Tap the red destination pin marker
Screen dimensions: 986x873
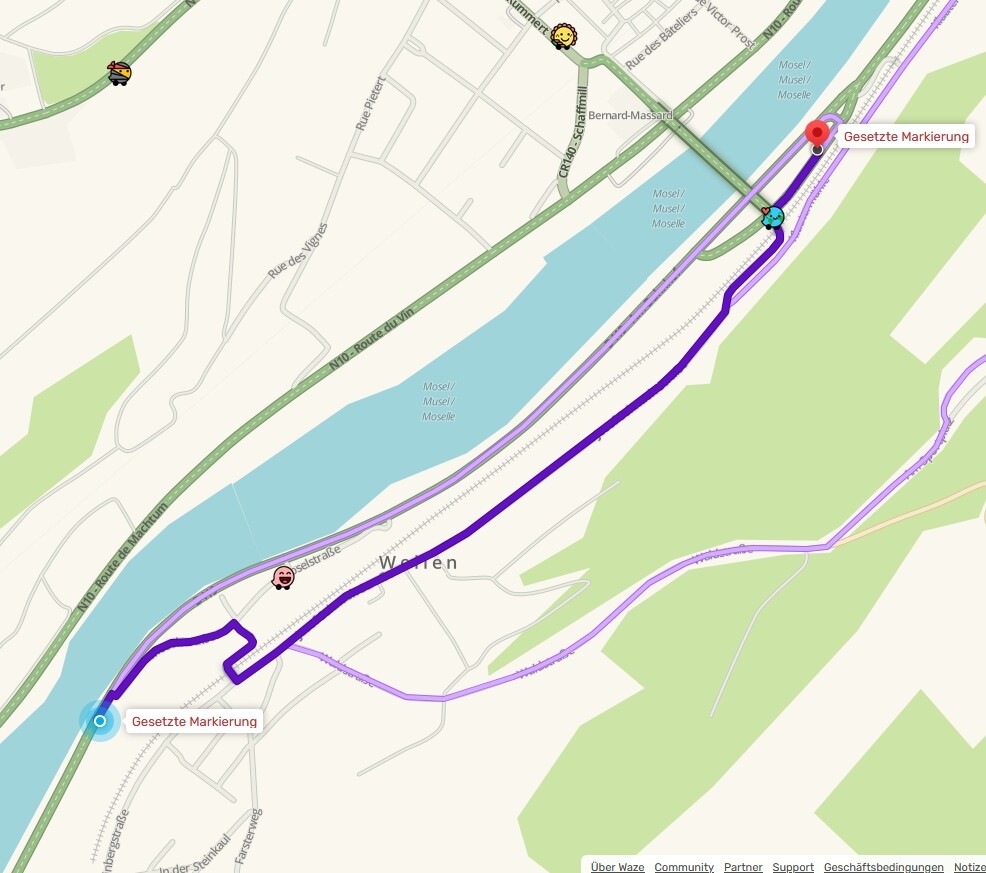pyautogui.click(x=817, y=134)
